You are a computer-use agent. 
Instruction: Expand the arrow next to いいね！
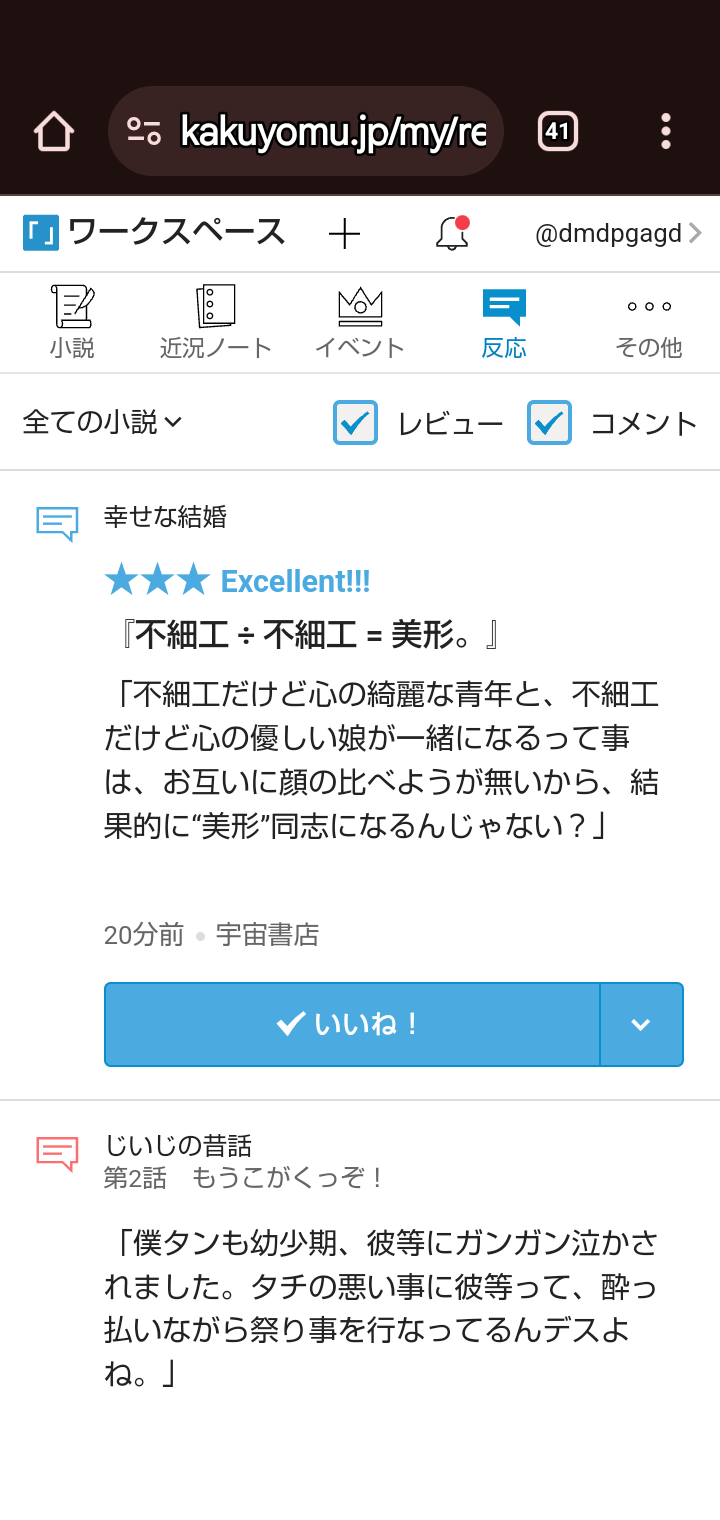click(641, 1024)
